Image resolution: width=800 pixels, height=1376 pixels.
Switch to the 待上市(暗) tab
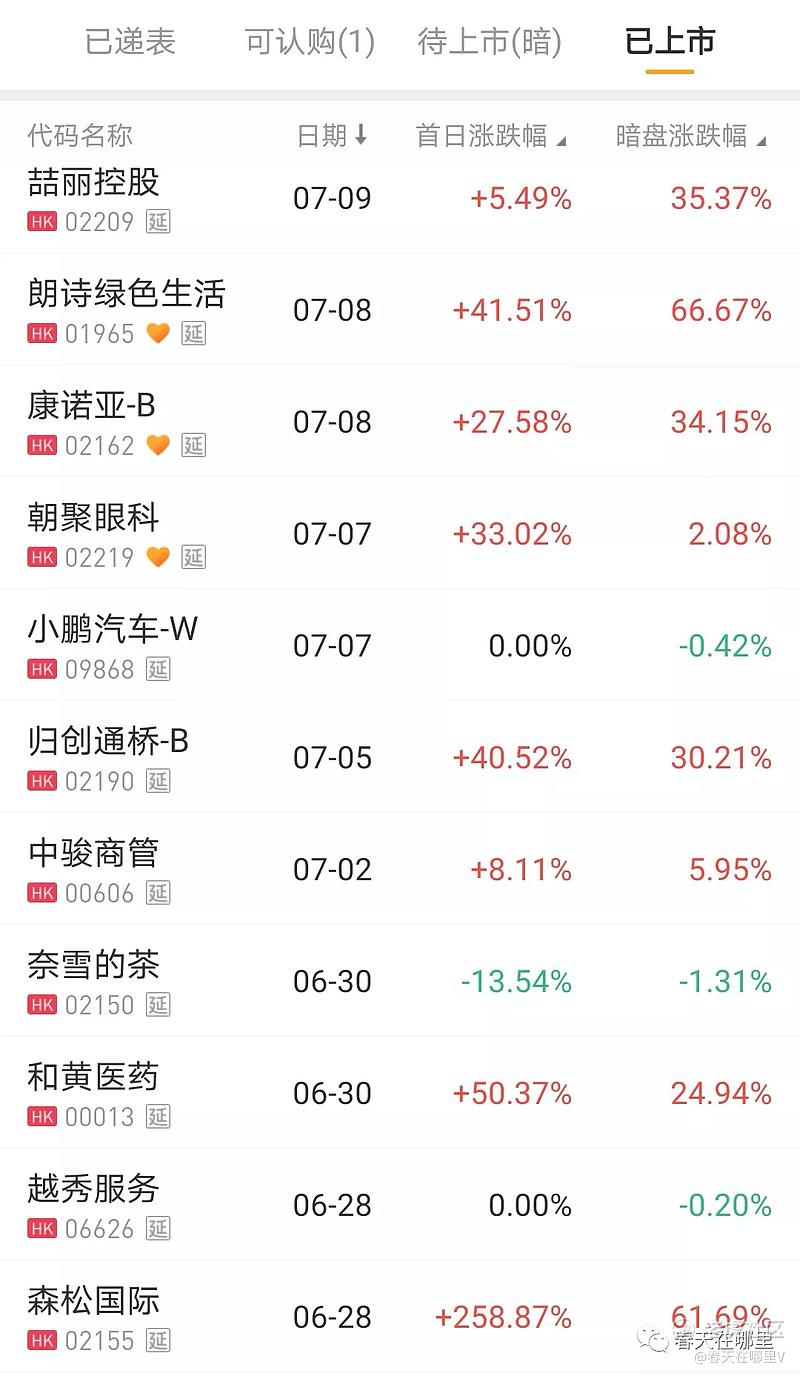[490, 42]
